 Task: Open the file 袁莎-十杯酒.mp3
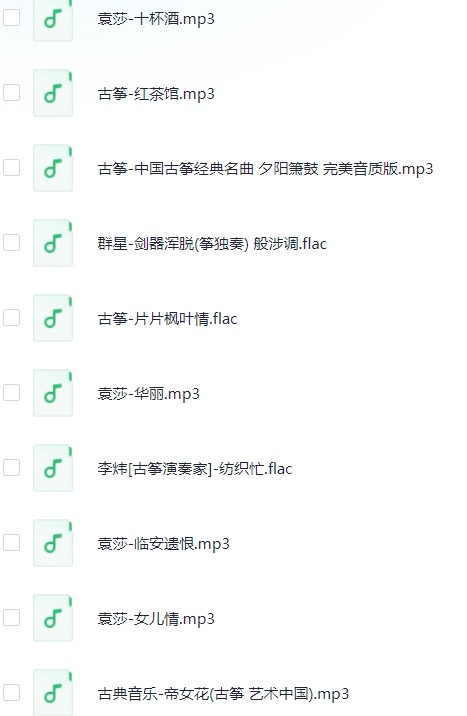click(156, 19)
